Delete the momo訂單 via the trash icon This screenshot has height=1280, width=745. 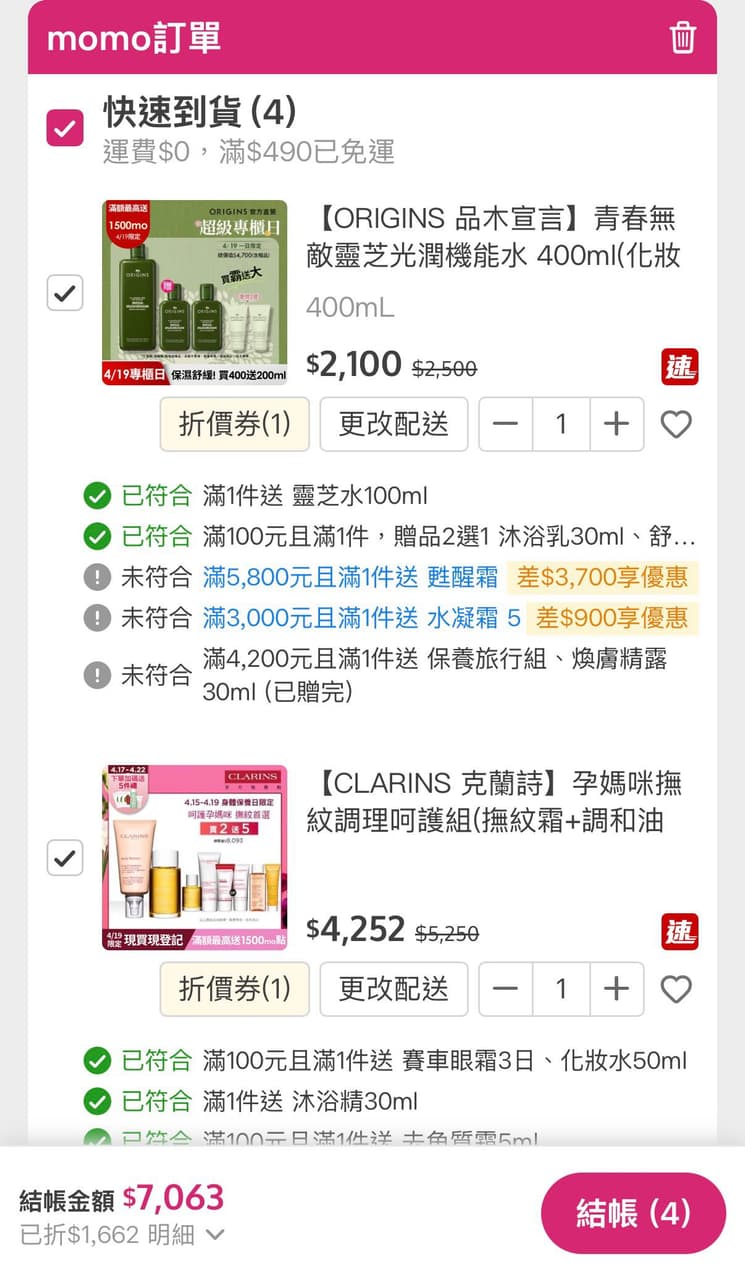(682, 38)
